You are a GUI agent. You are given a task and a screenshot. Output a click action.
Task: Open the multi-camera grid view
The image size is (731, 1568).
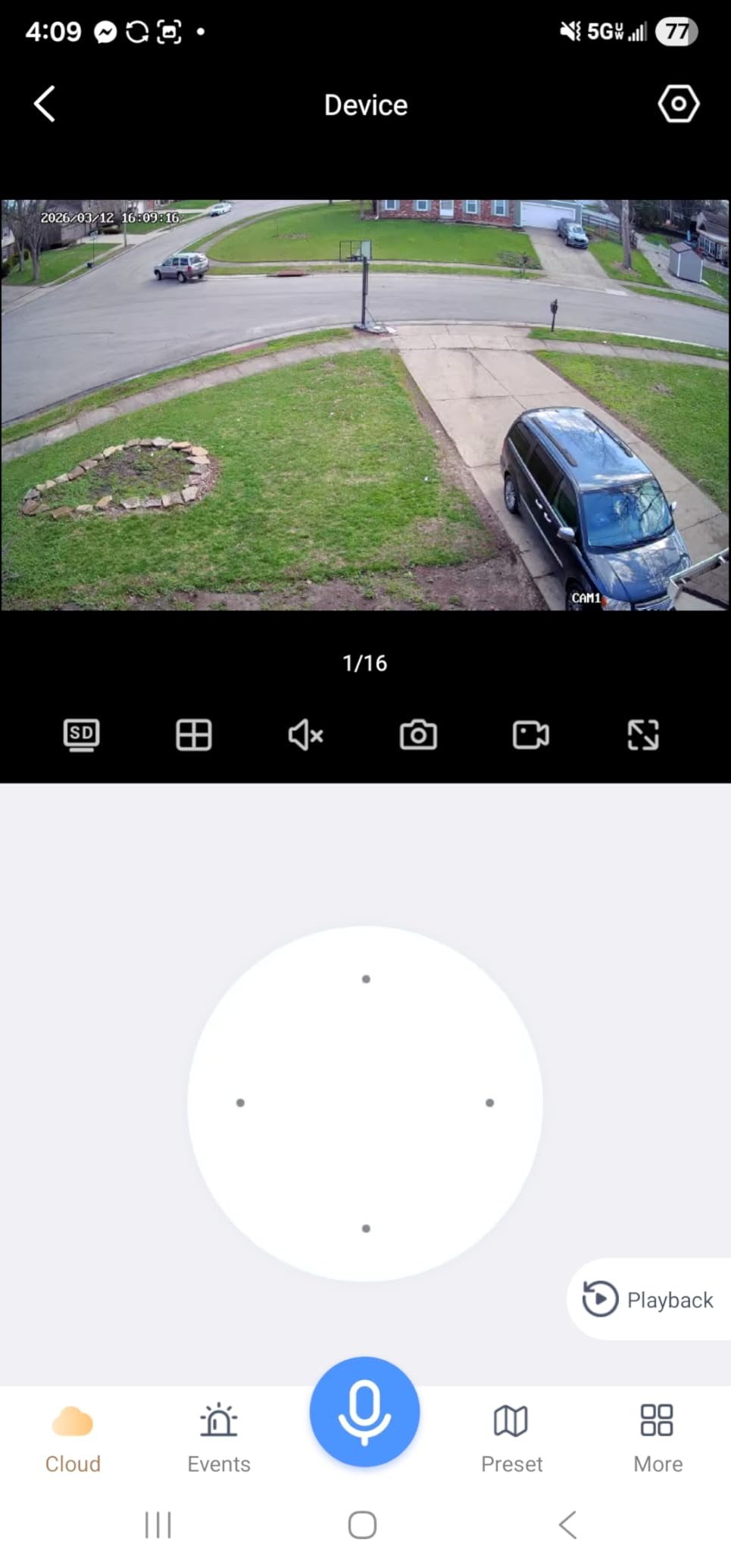193,735
